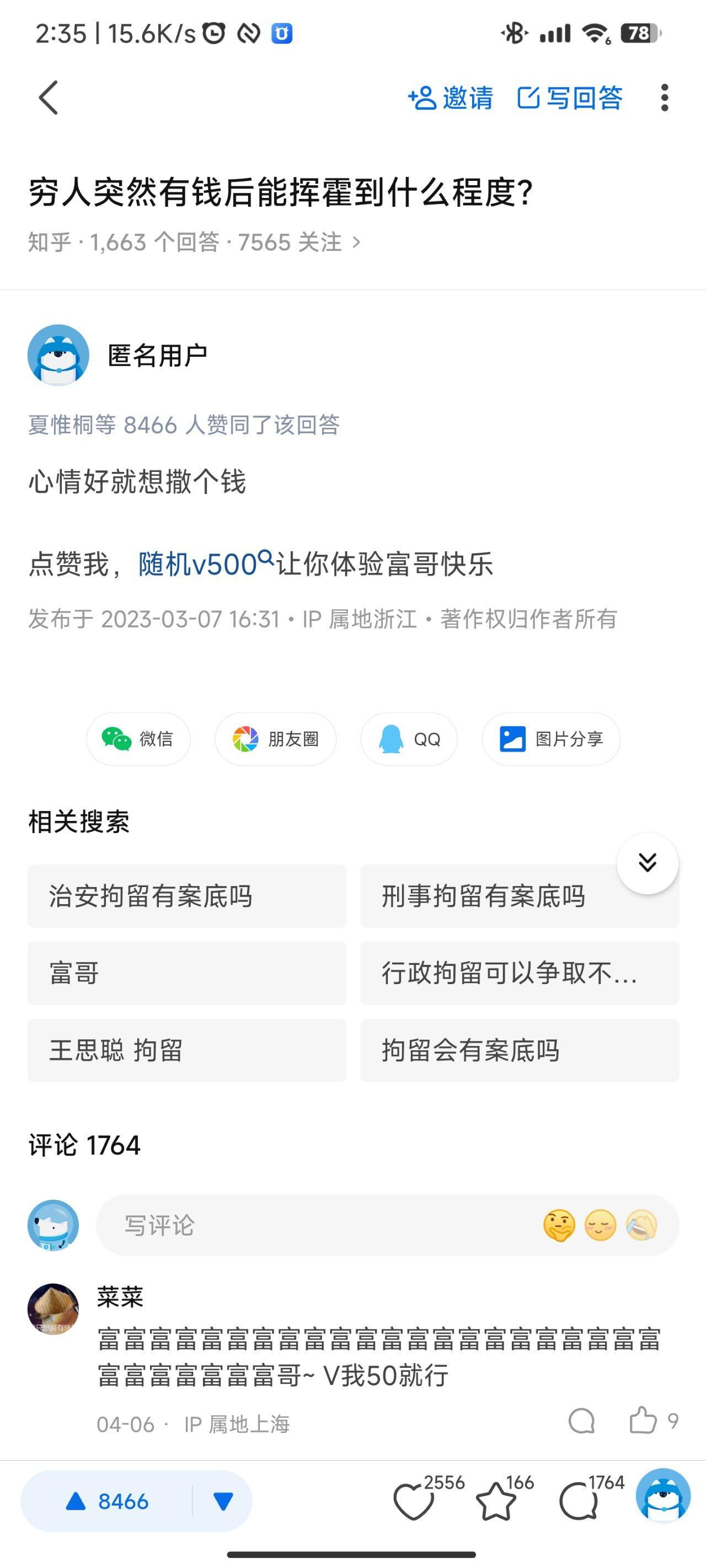Tap 邀请 to invite someone to answer

pos(451,98)
